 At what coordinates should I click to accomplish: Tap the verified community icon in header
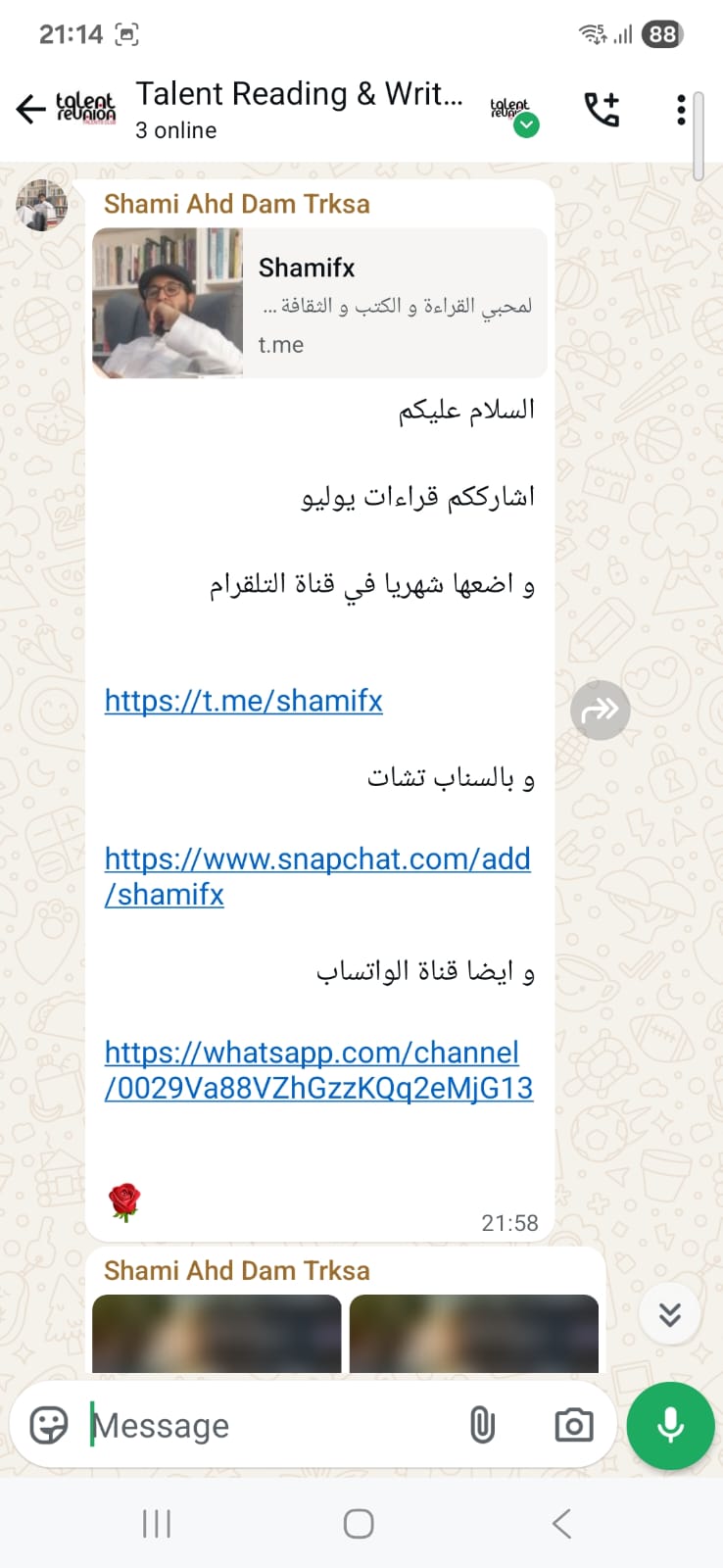click(514, 114)
